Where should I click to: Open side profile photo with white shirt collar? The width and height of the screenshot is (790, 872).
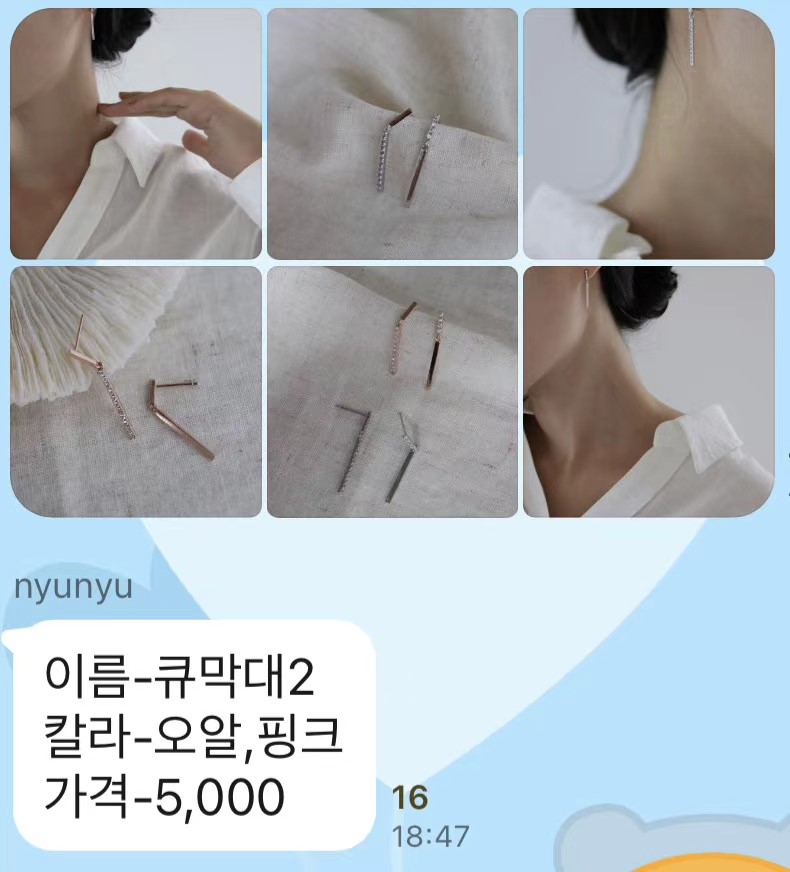click(648, 391)
